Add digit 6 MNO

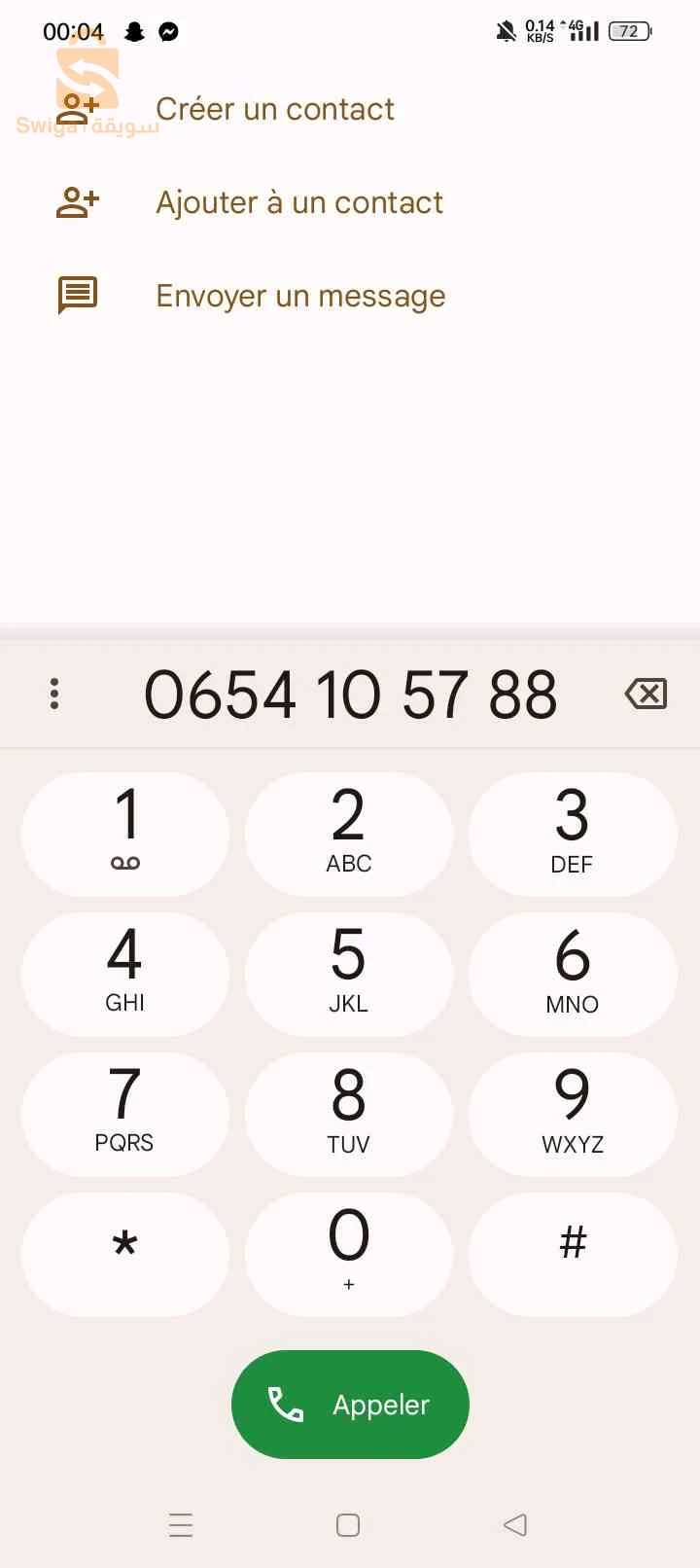[572, 974]
